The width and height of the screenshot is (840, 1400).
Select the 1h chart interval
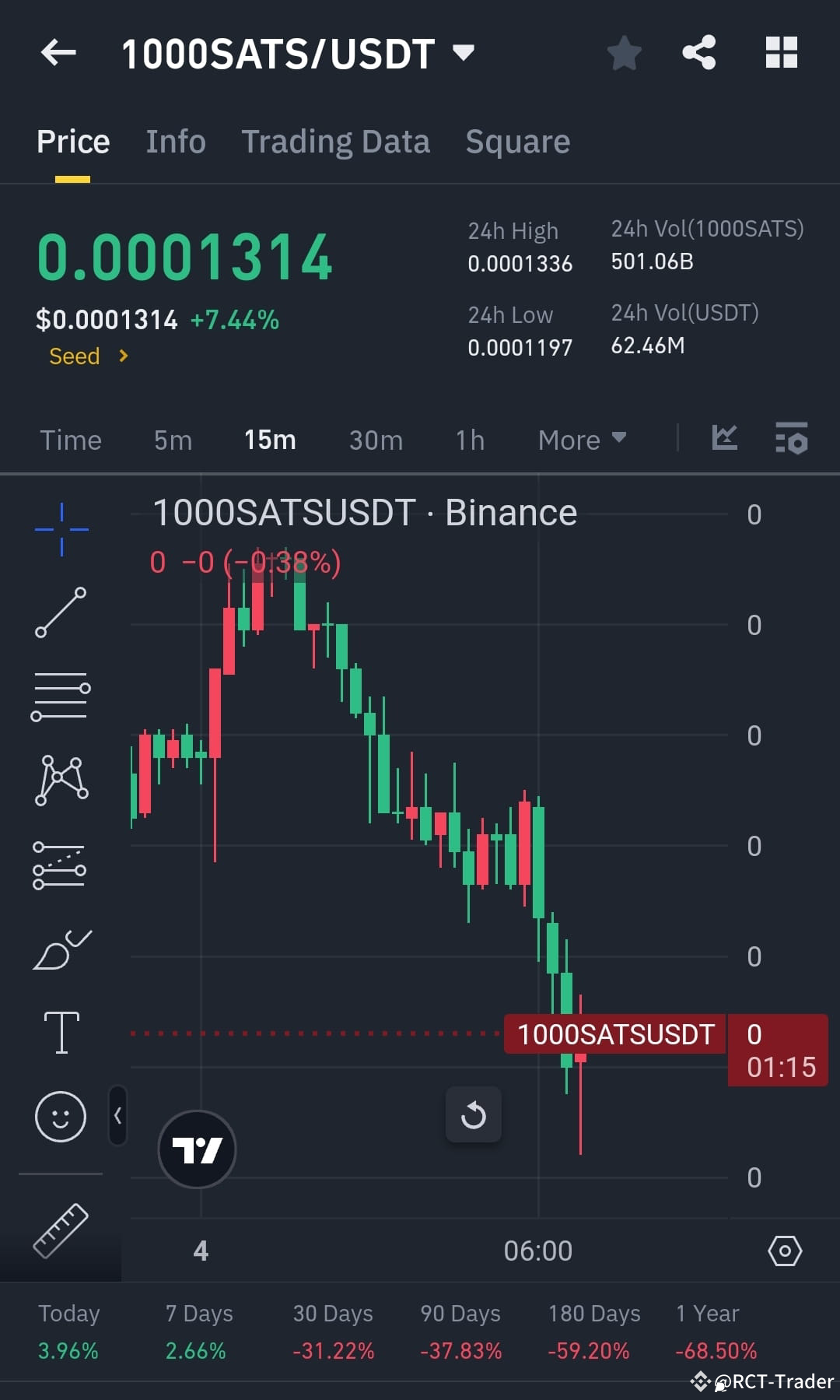point(468,440)
